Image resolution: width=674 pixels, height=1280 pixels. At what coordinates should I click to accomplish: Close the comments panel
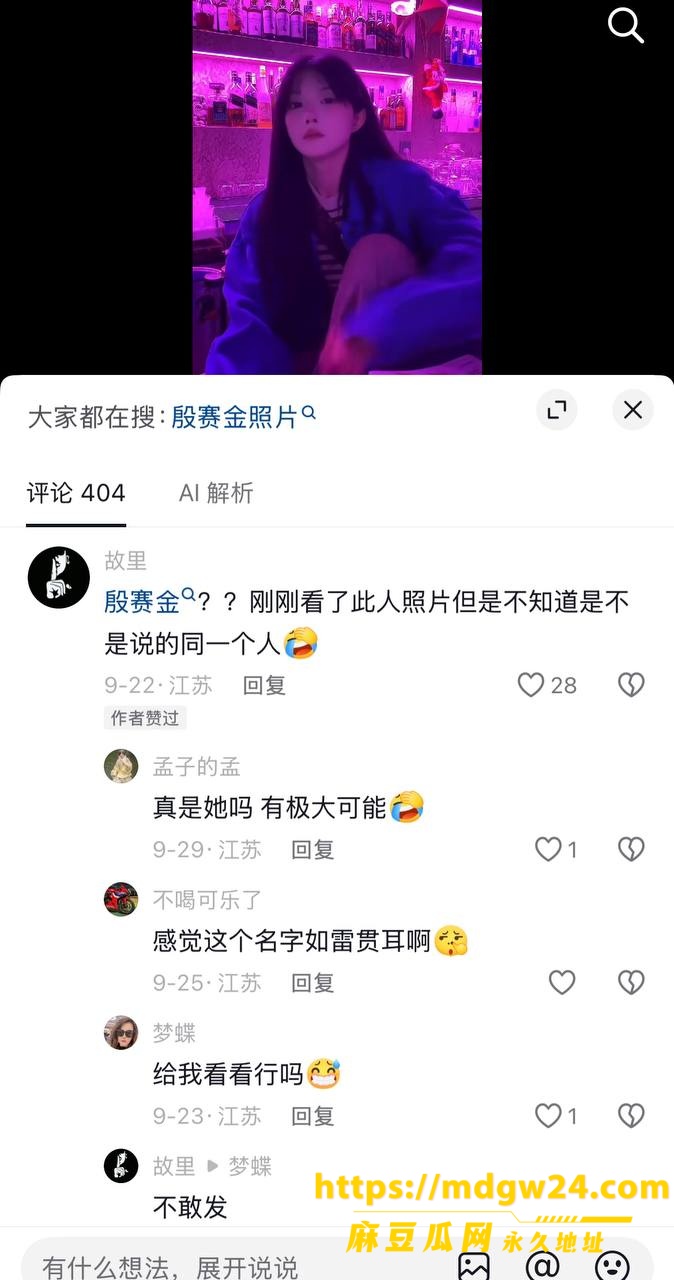pos(633,410)
